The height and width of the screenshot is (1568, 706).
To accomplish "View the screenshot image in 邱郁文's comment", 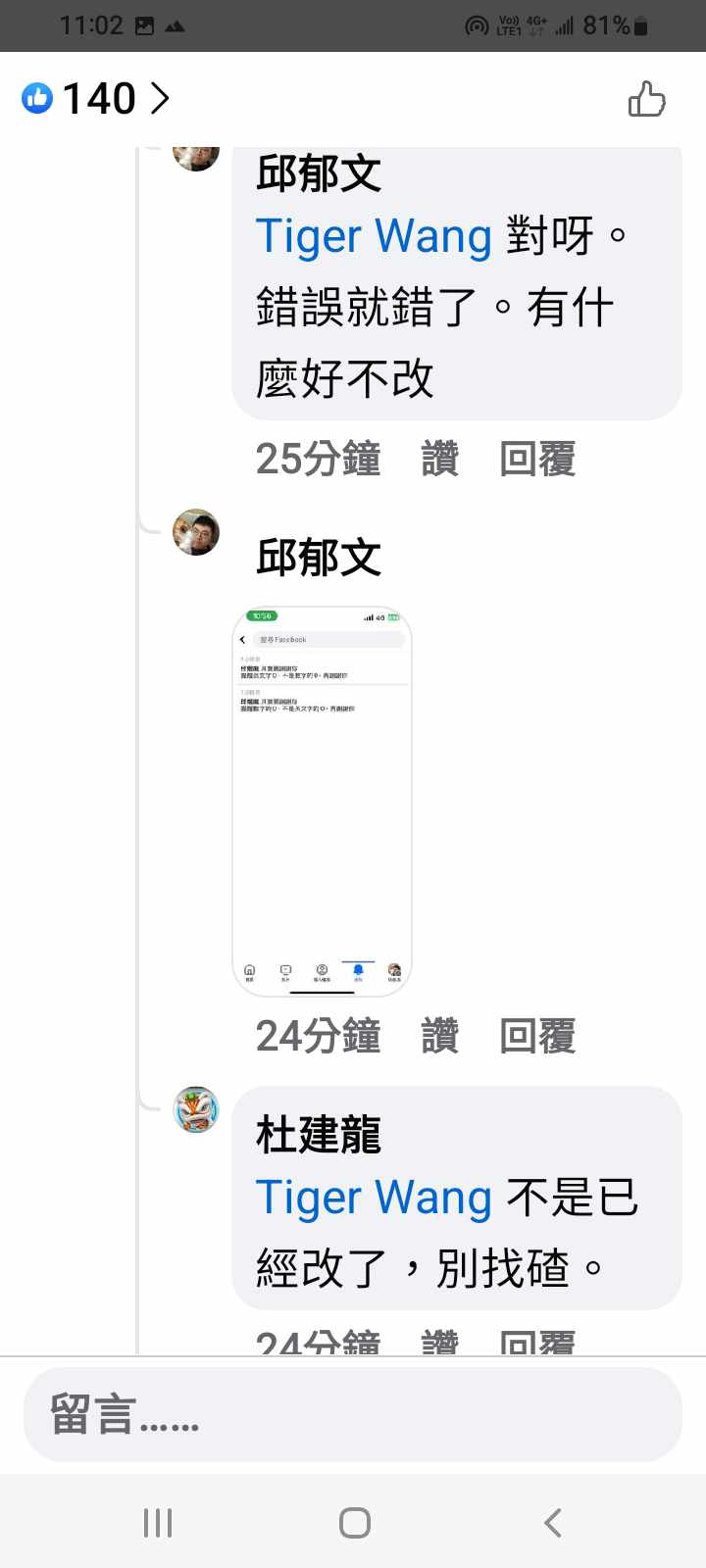I will click(x=322, y=801).
